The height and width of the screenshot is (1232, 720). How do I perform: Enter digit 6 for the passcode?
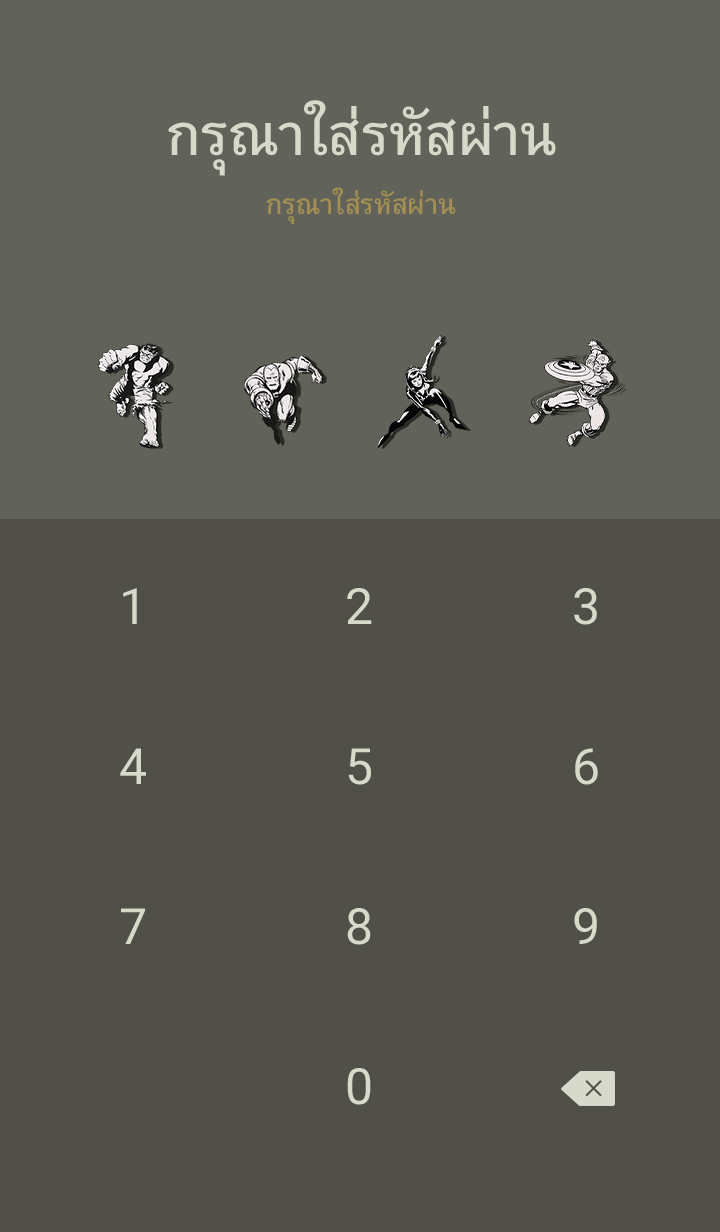coord(585,767)
